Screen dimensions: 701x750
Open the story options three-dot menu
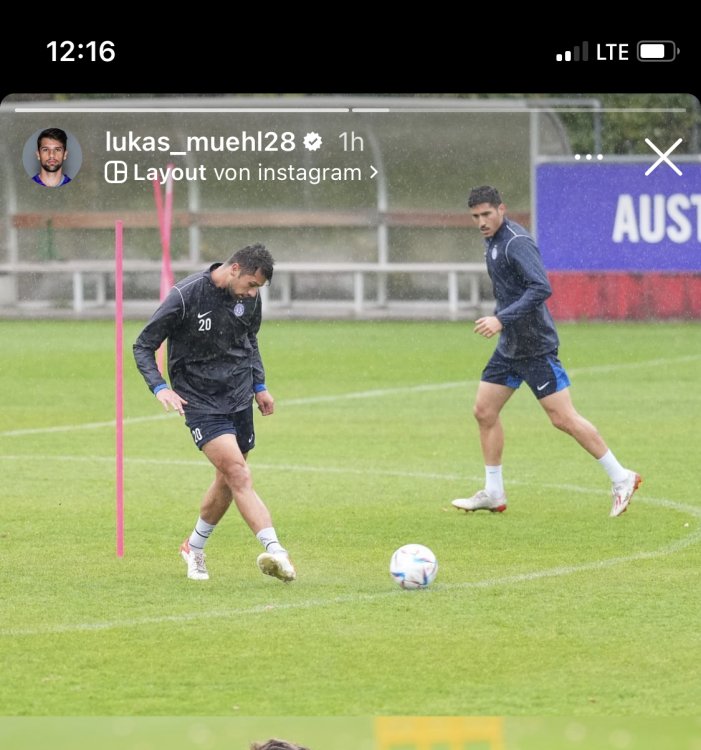(x=589, y=157)
